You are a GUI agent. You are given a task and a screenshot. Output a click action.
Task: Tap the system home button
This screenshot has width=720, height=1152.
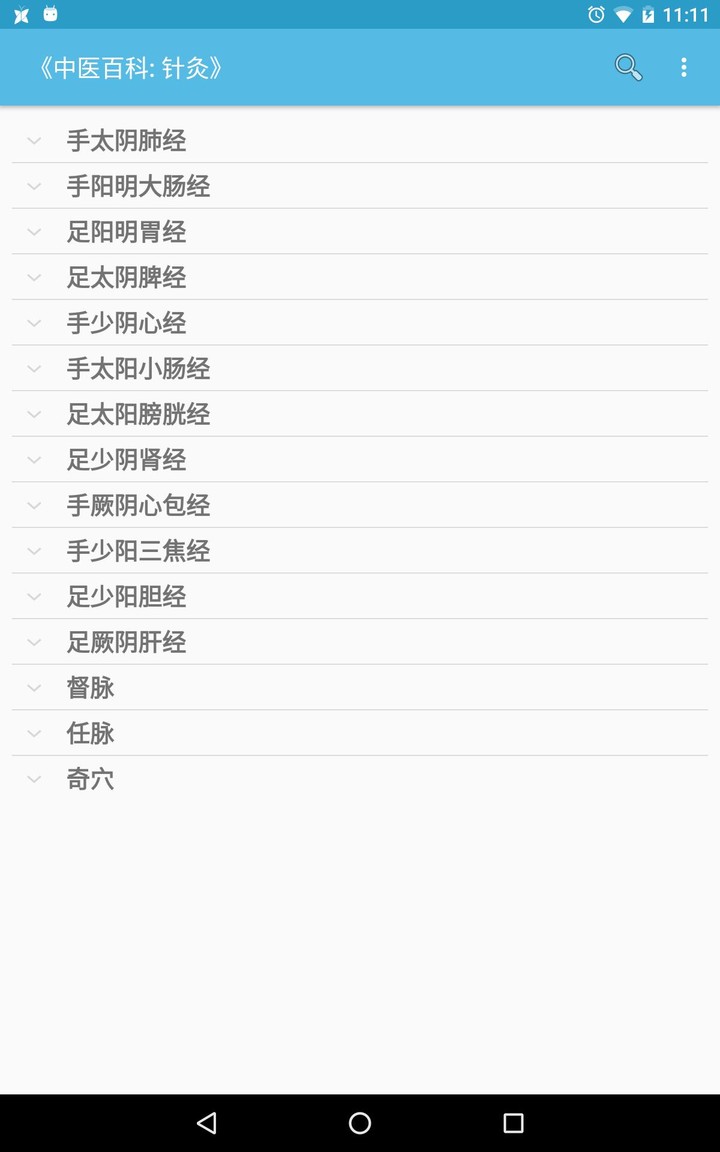(x=360, y=1123)
